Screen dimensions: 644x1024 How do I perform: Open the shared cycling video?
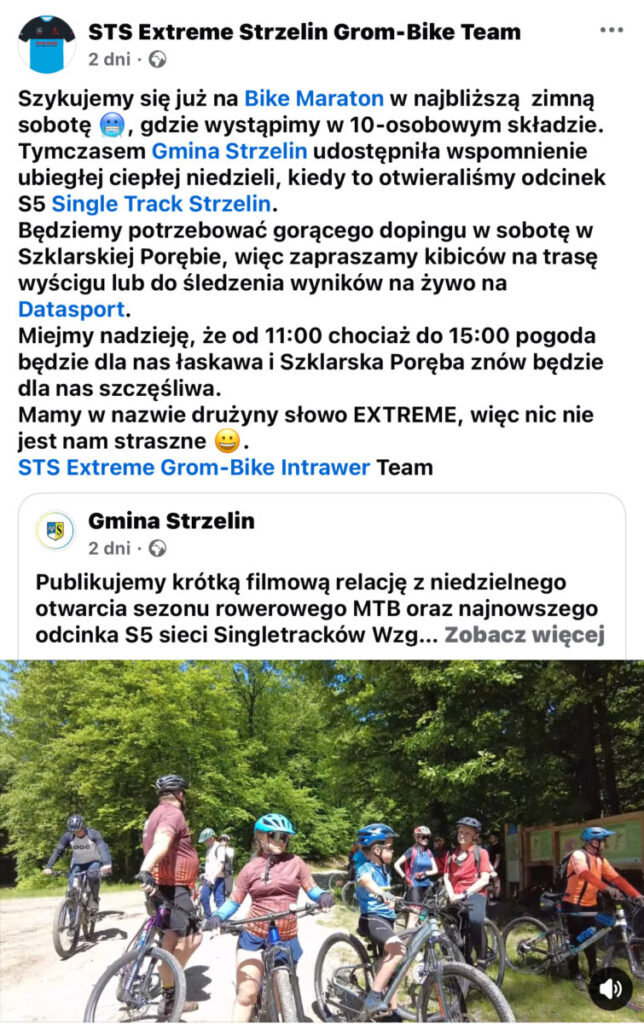(322, 840)
